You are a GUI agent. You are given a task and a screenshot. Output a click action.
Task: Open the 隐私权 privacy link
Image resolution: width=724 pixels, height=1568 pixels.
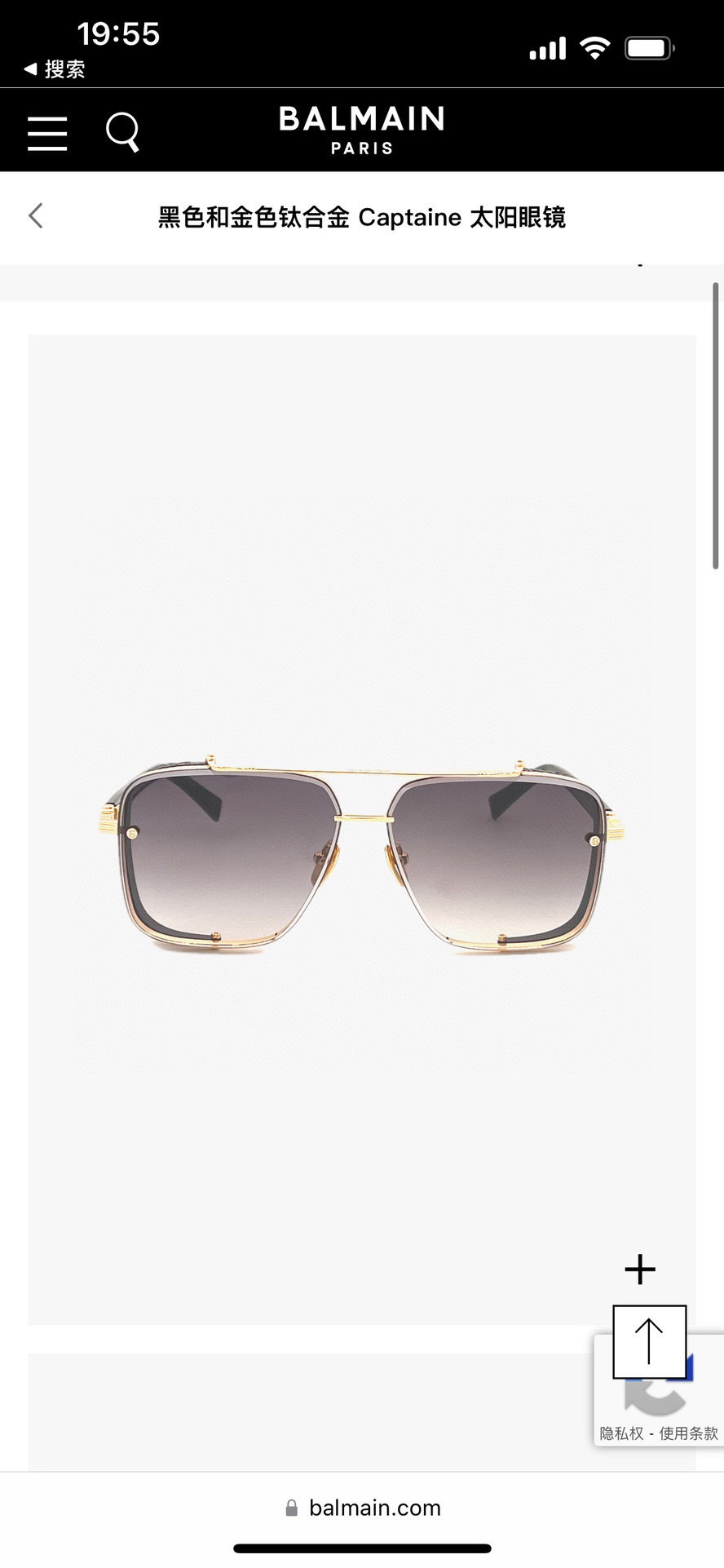621,1433
